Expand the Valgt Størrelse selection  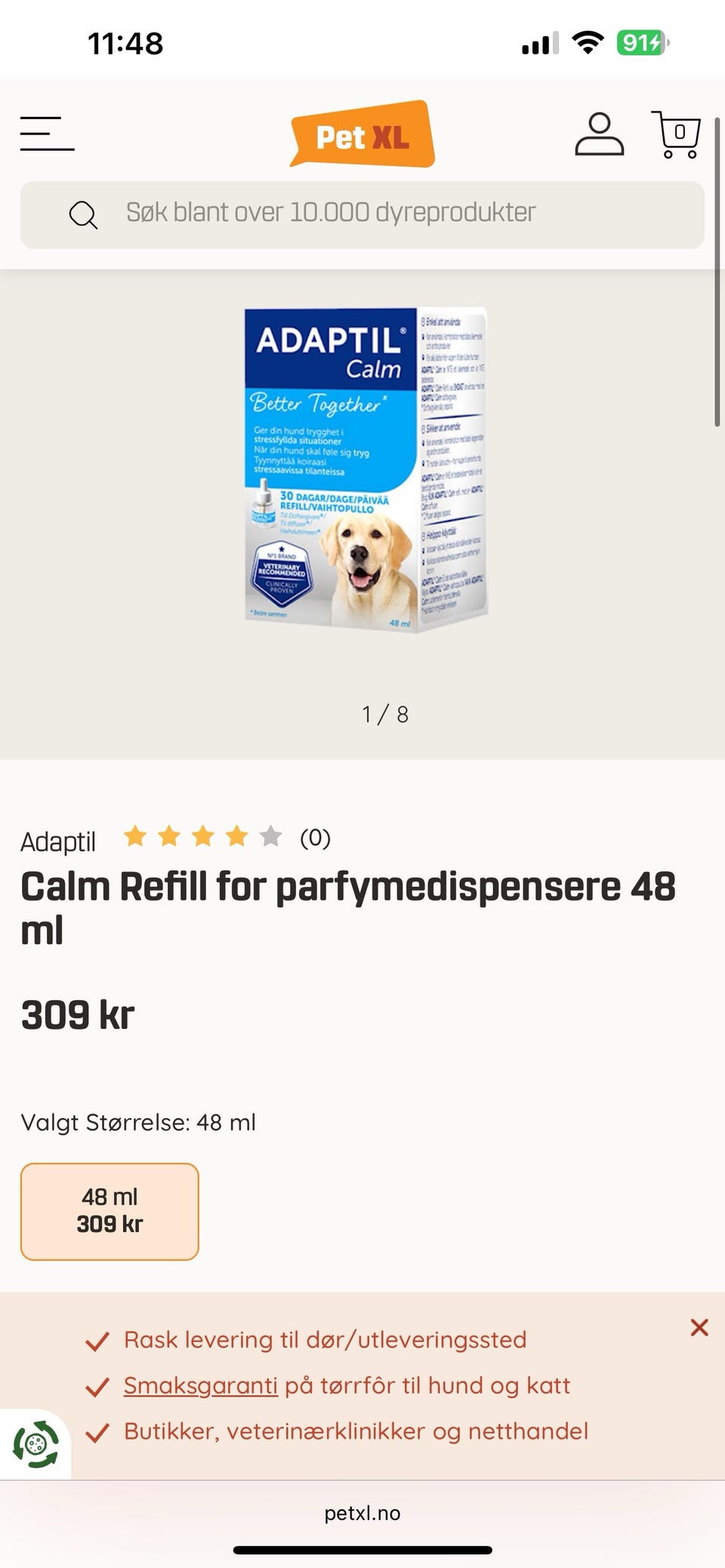(x=138, y=1123)
